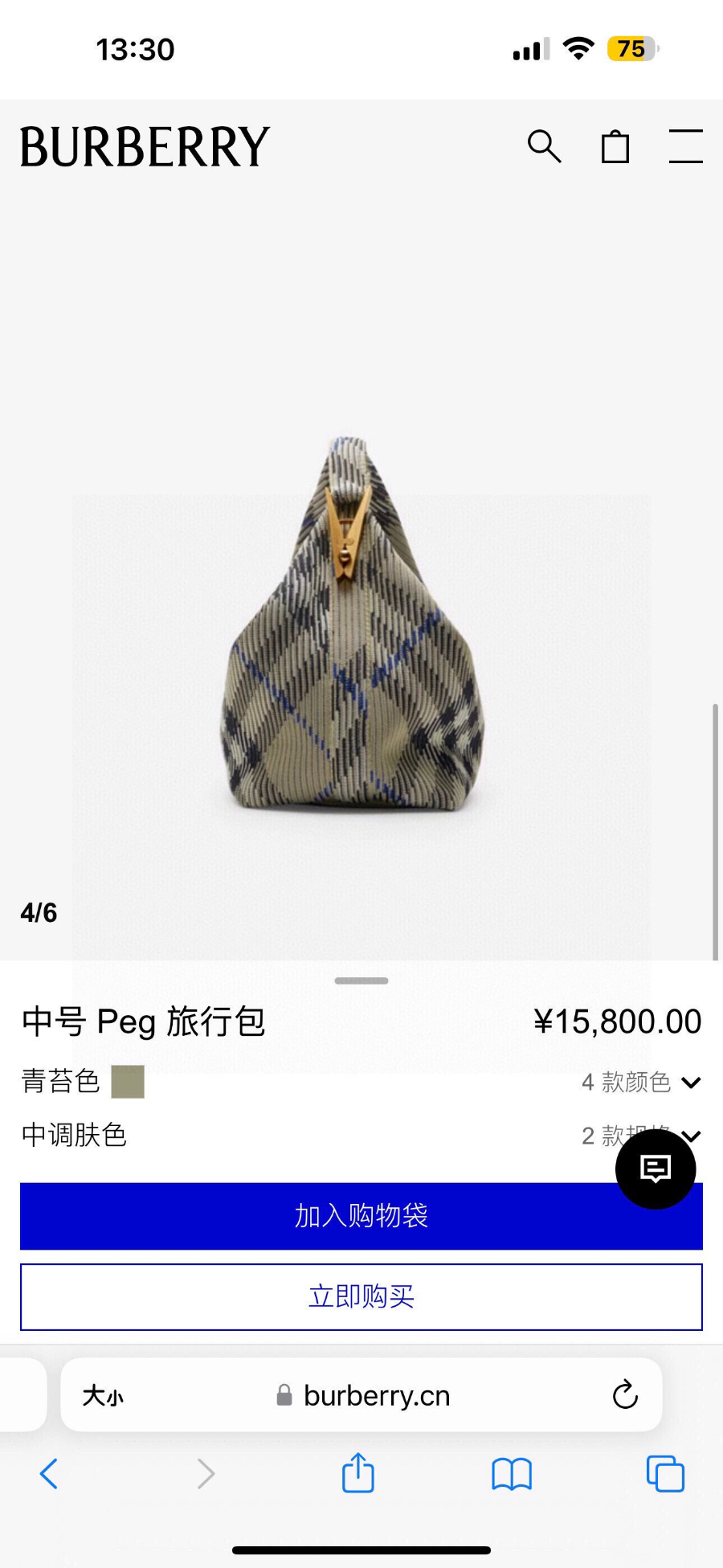This screenshot has width=723, height=1568.
Task: Go back in Safari
Action: coord(49,1473)
